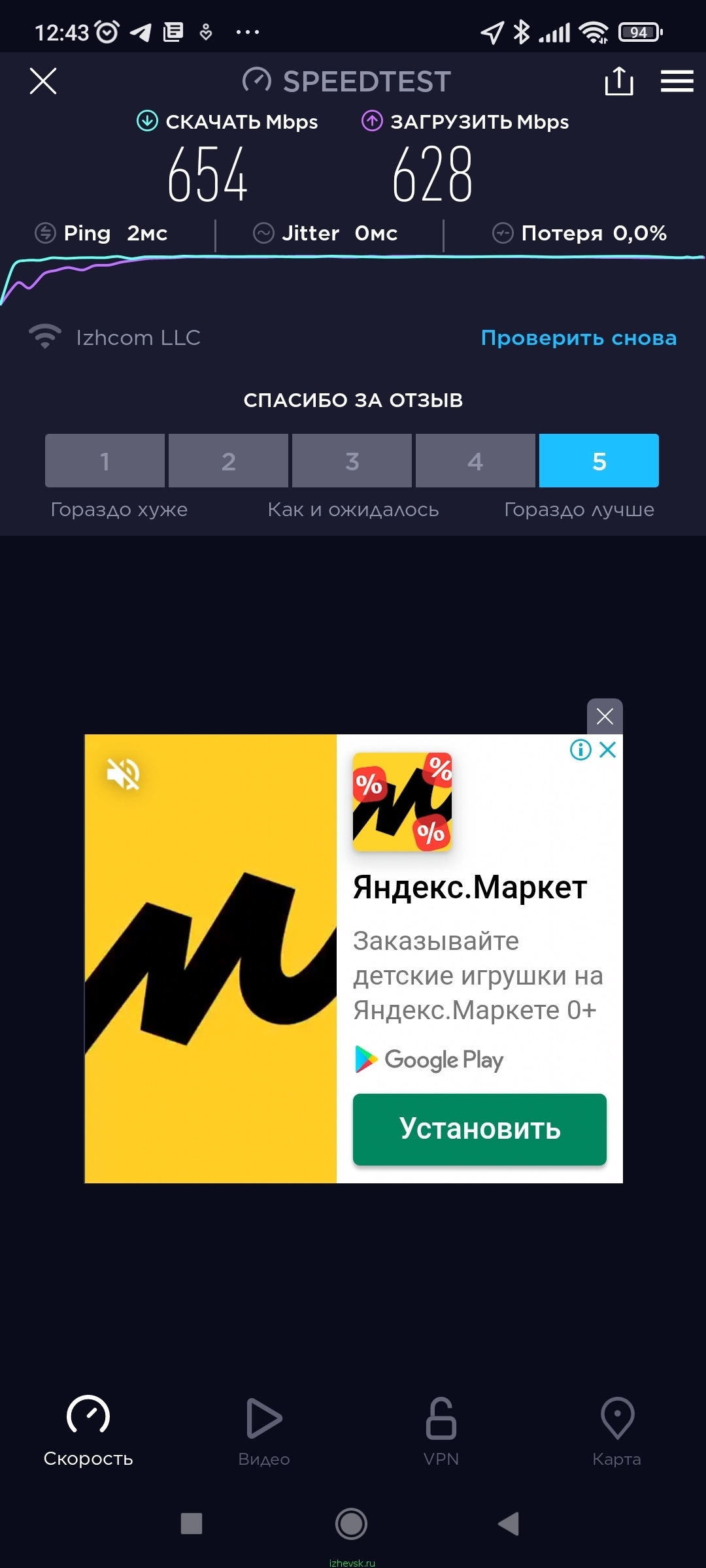Pick rating 4 on feedback scale
The height and width of the screenshot is (1568, 706).
click(x=475, y=461)
